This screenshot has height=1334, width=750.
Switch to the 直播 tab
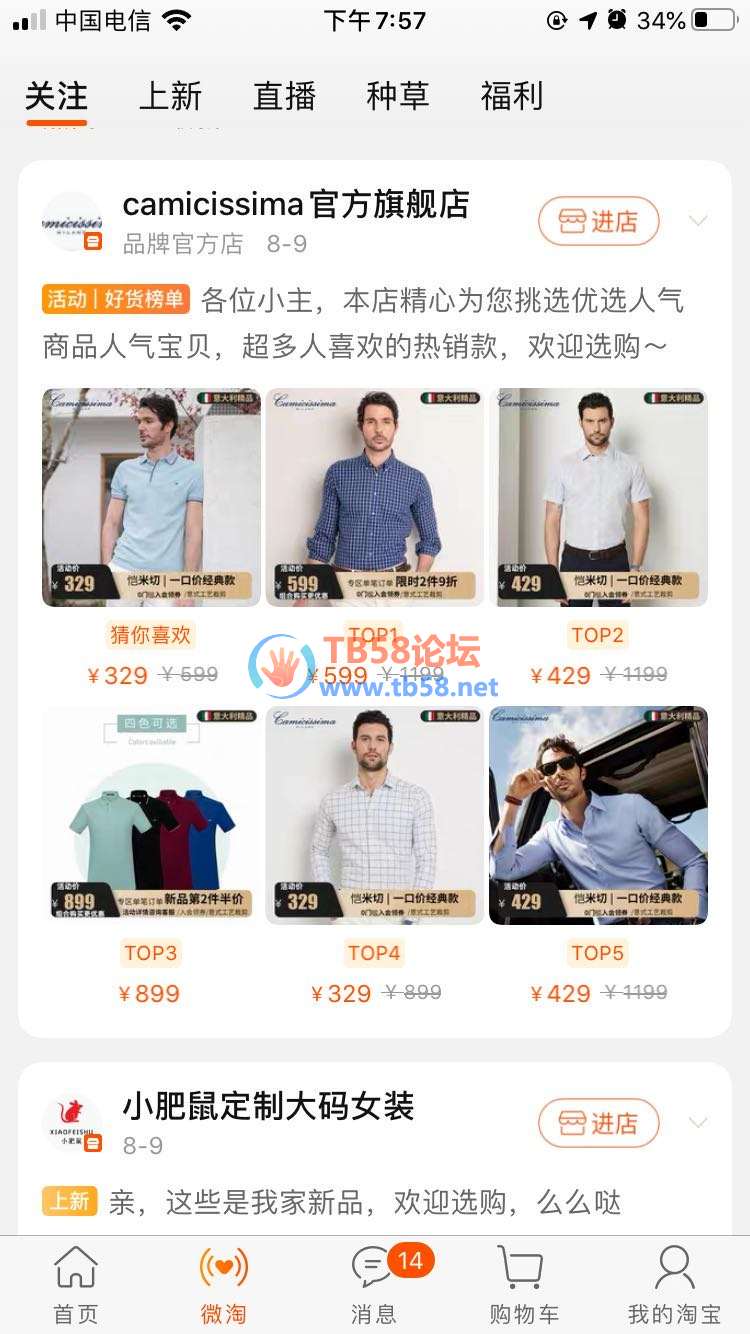pos(284,96)
